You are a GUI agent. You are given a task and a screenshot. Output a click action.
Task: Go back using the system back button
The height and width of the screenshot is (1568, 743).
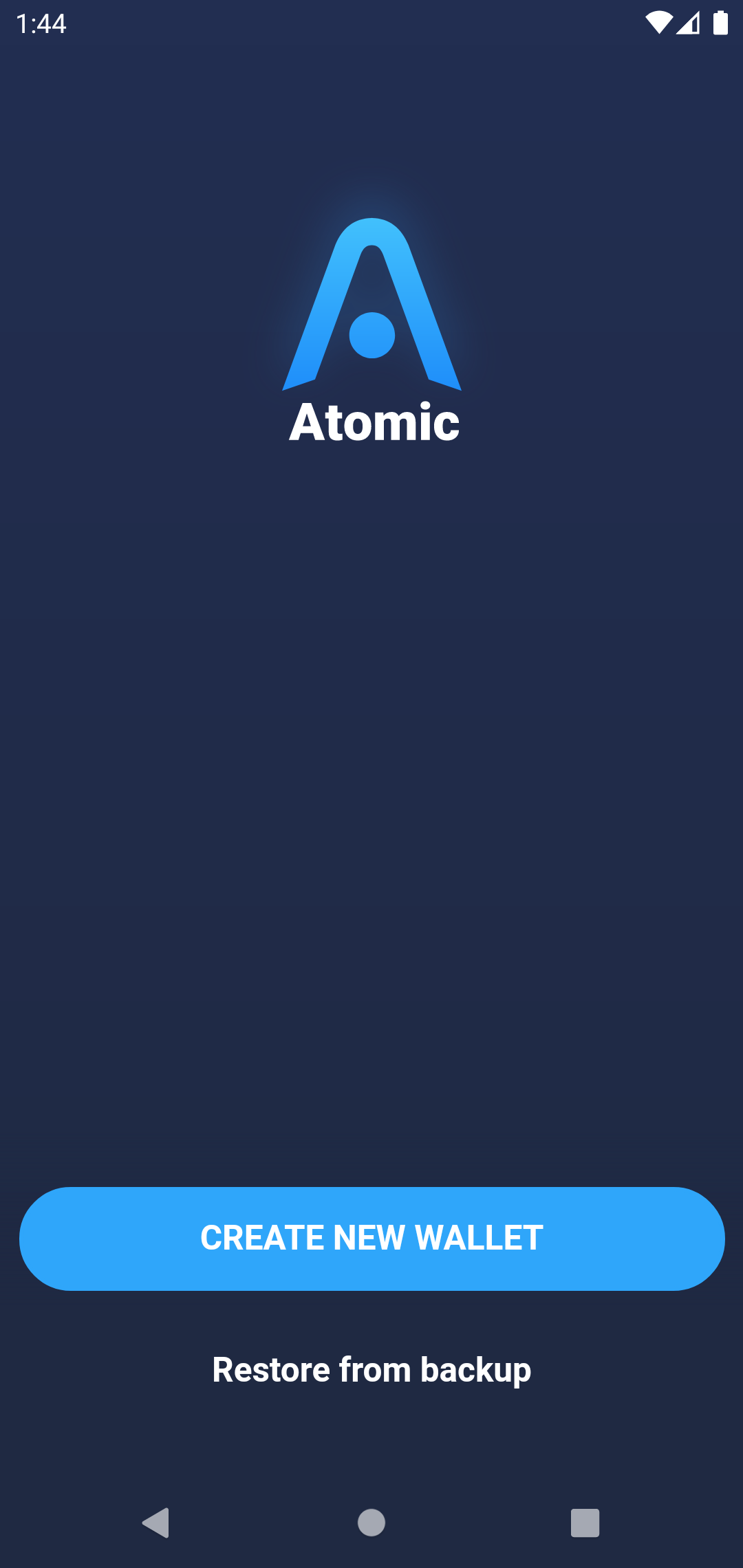(156, 1523)
